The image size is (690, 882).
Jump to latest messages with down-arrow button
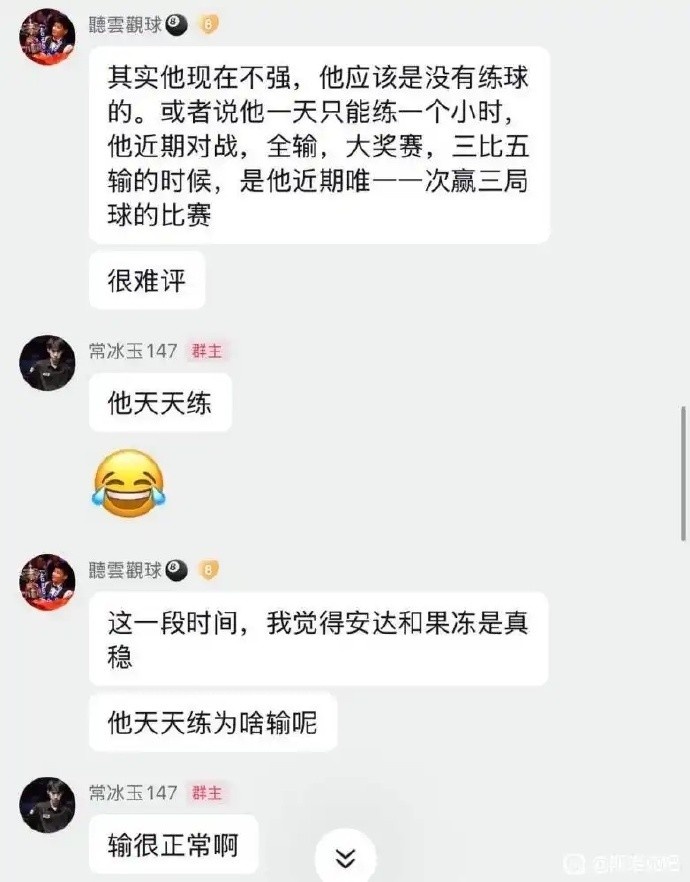345,858
